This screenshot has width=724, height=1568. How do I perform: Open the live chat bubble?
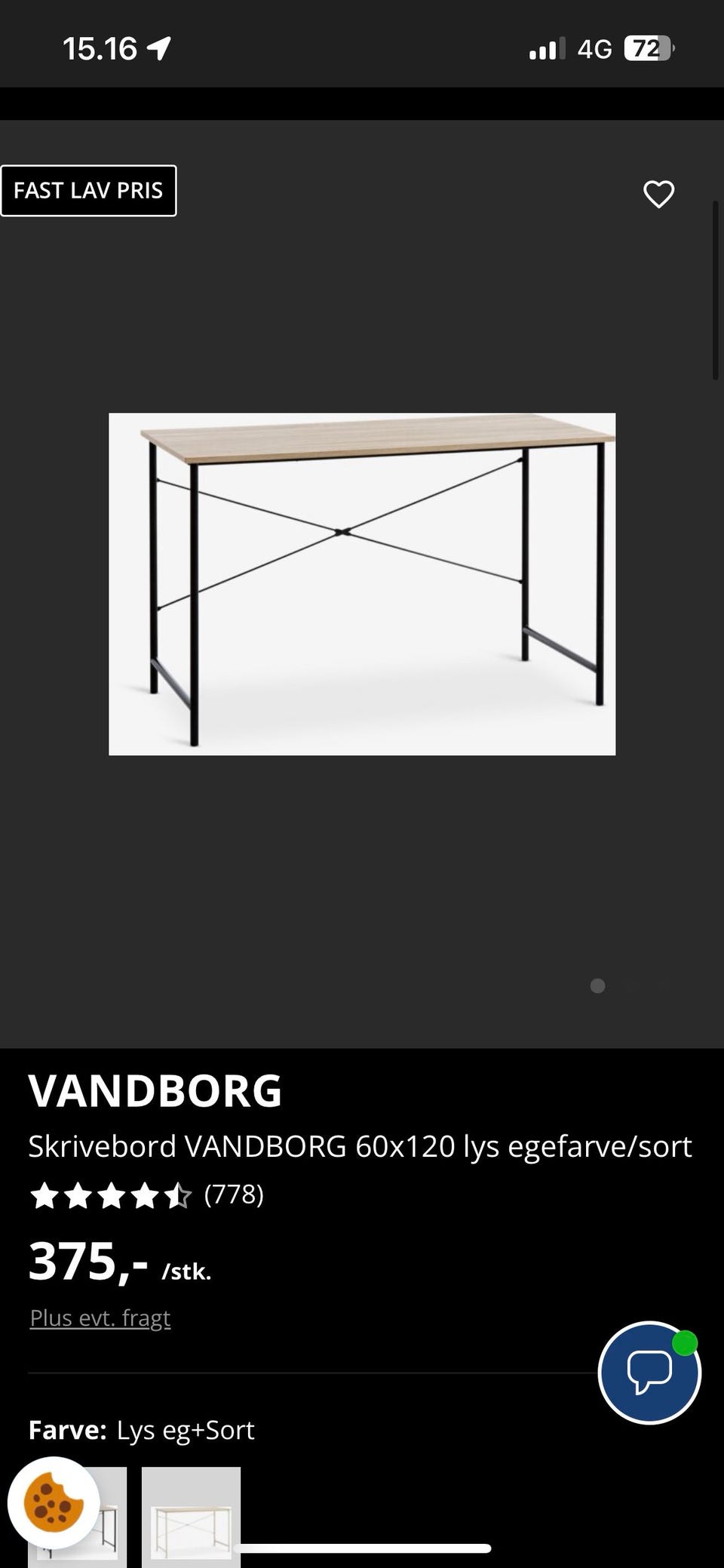point(649,1373)
